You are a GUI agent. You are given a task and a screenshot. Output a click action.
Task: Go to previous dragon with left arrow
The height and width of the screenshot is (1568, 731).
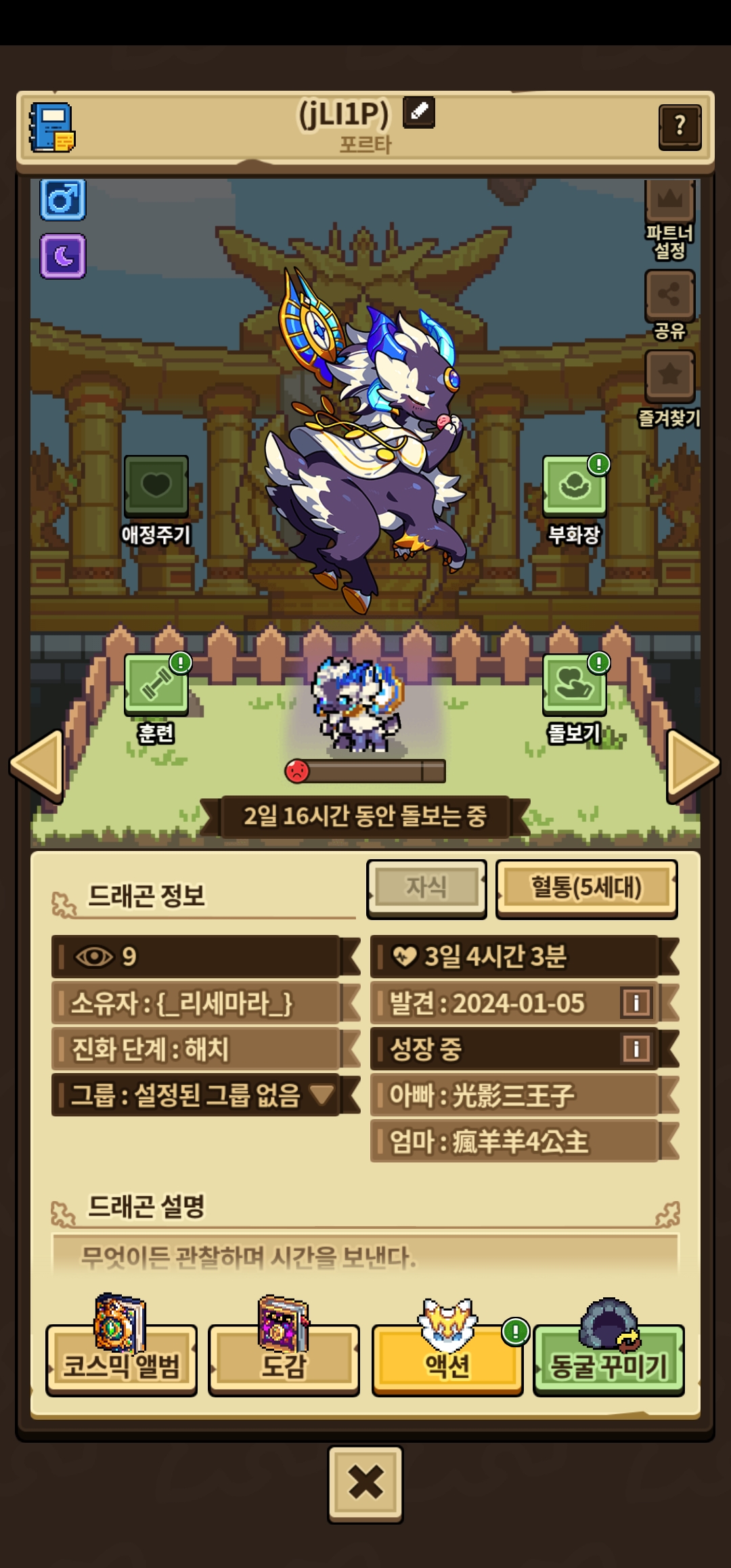click(x=37, y=765)
